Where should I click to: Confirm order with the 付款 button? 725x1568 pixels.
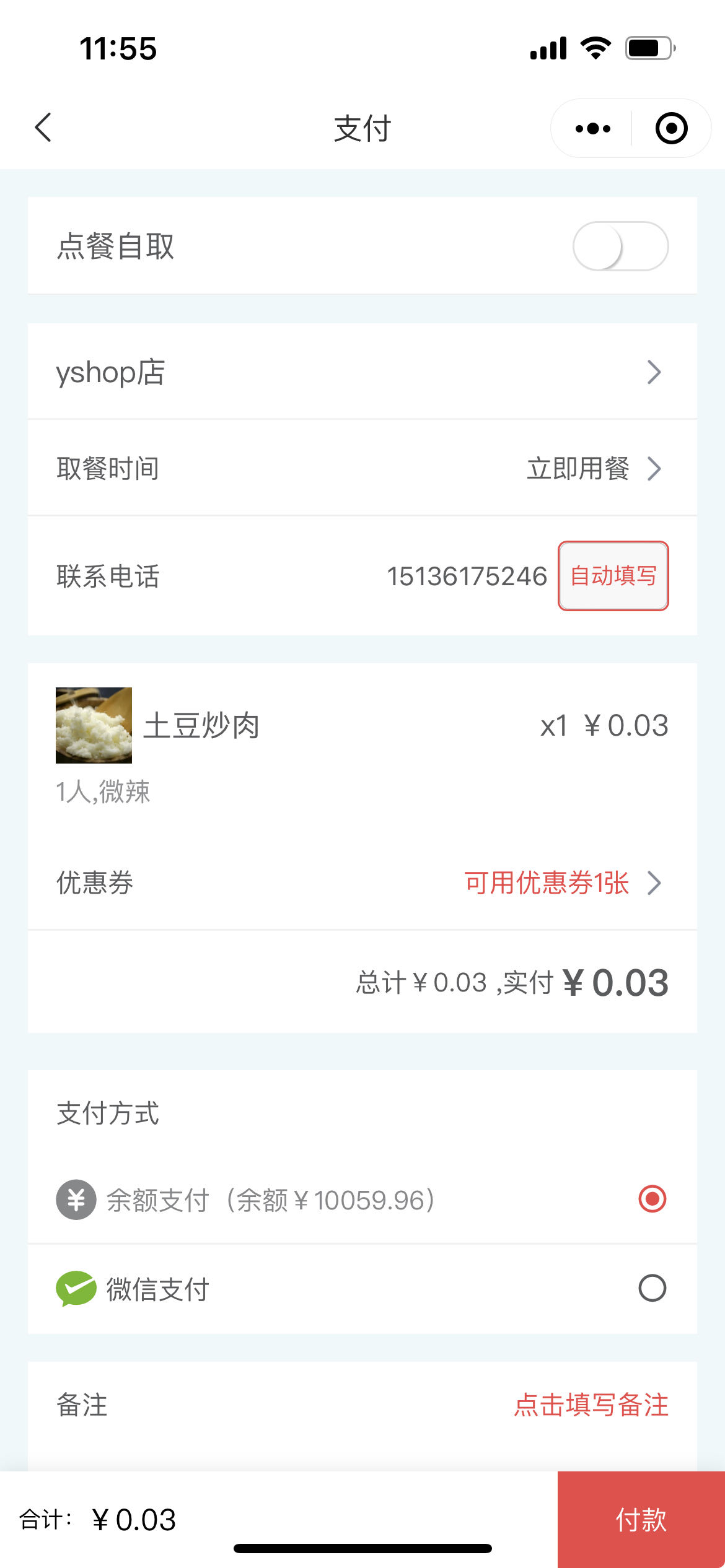coord(641,1519)
